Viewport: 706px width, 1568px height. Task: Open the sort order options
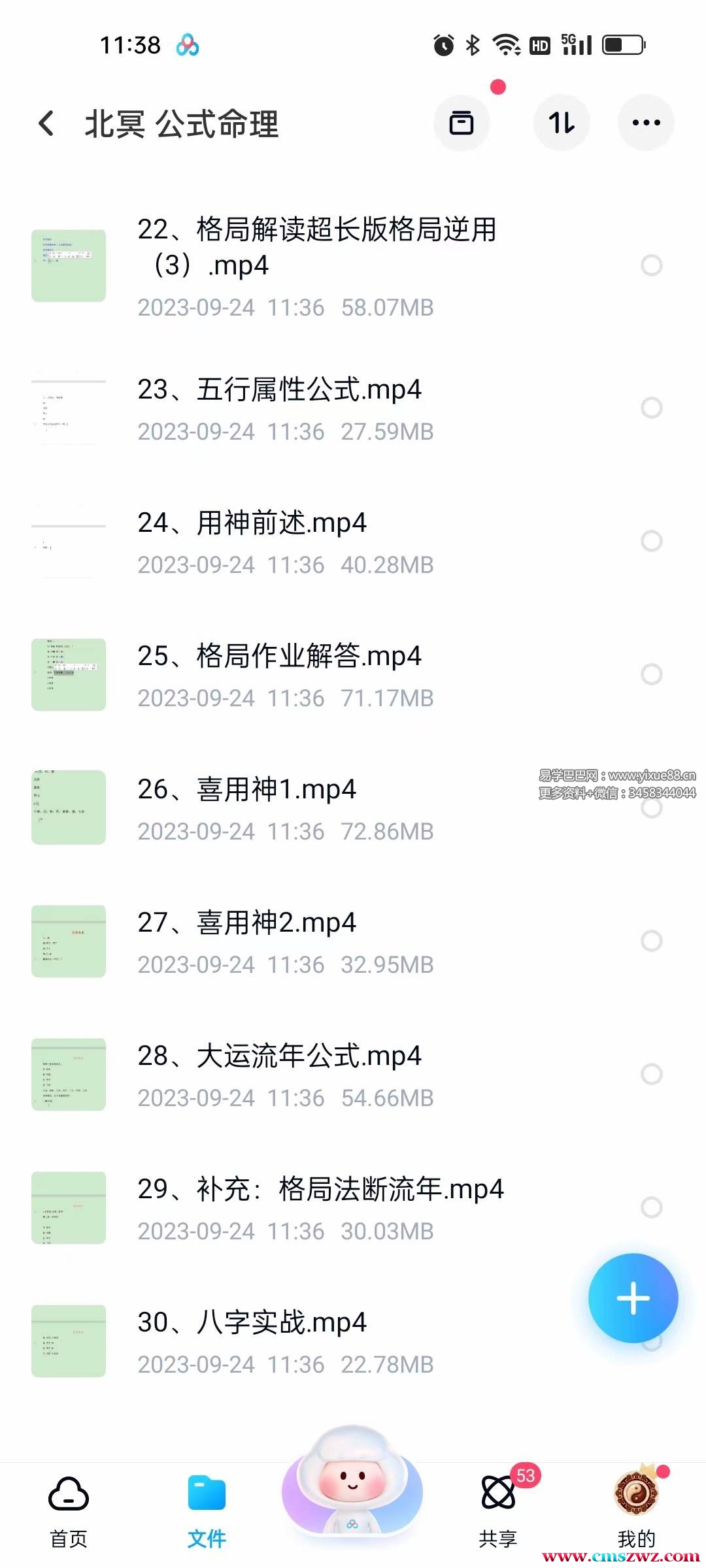pyautogui.click(x=562, y=123)
